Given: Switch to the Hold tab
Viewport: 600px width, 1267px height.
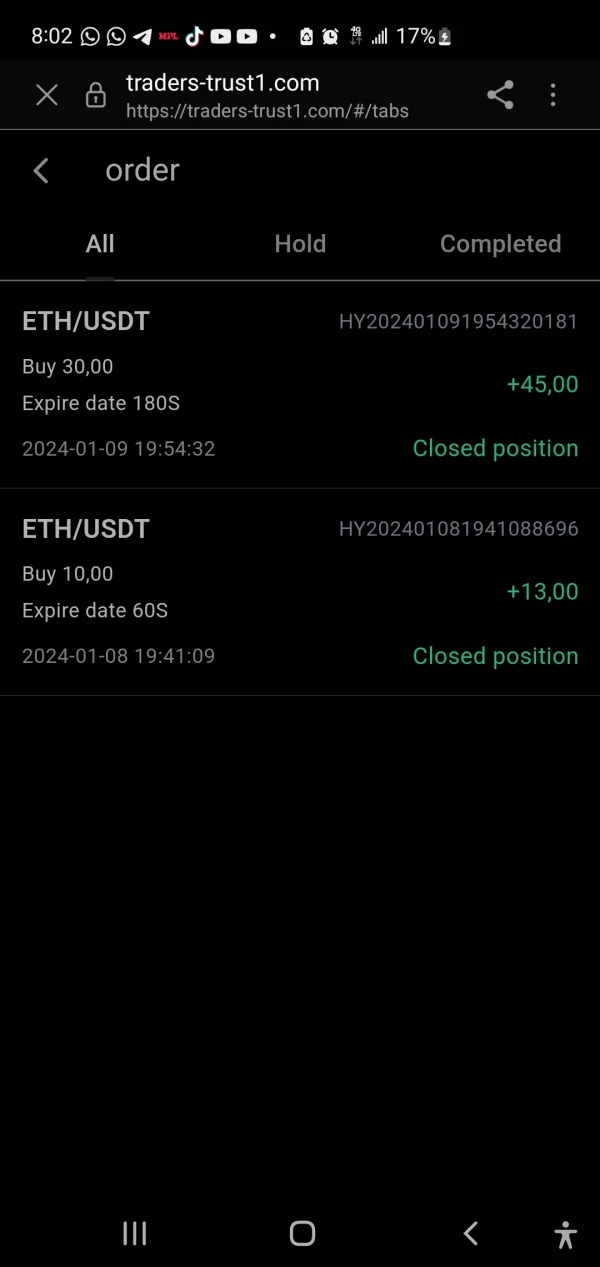Looking at the screenshot, I should [300, 244].
